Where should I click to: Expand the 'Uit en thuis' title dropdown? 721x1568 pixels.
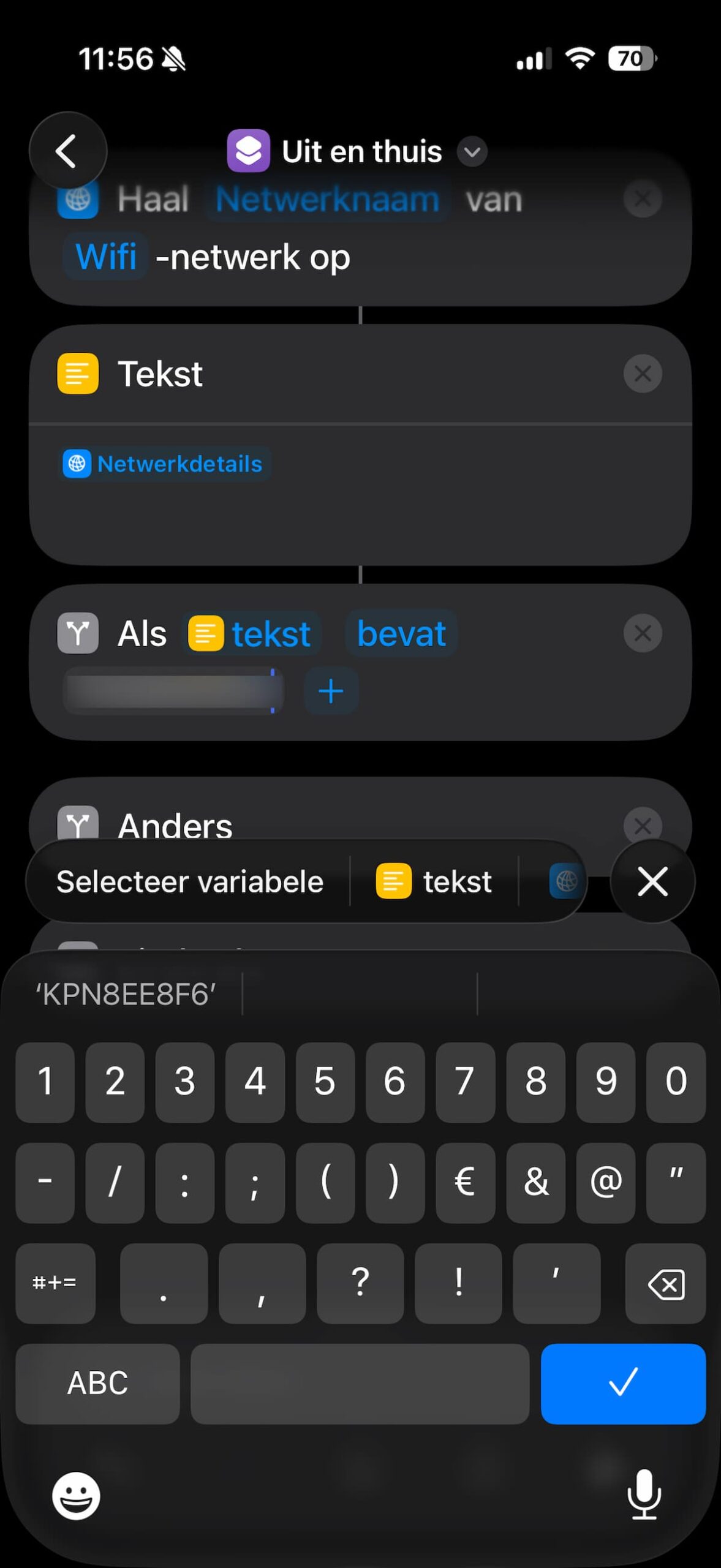(472, 151)
